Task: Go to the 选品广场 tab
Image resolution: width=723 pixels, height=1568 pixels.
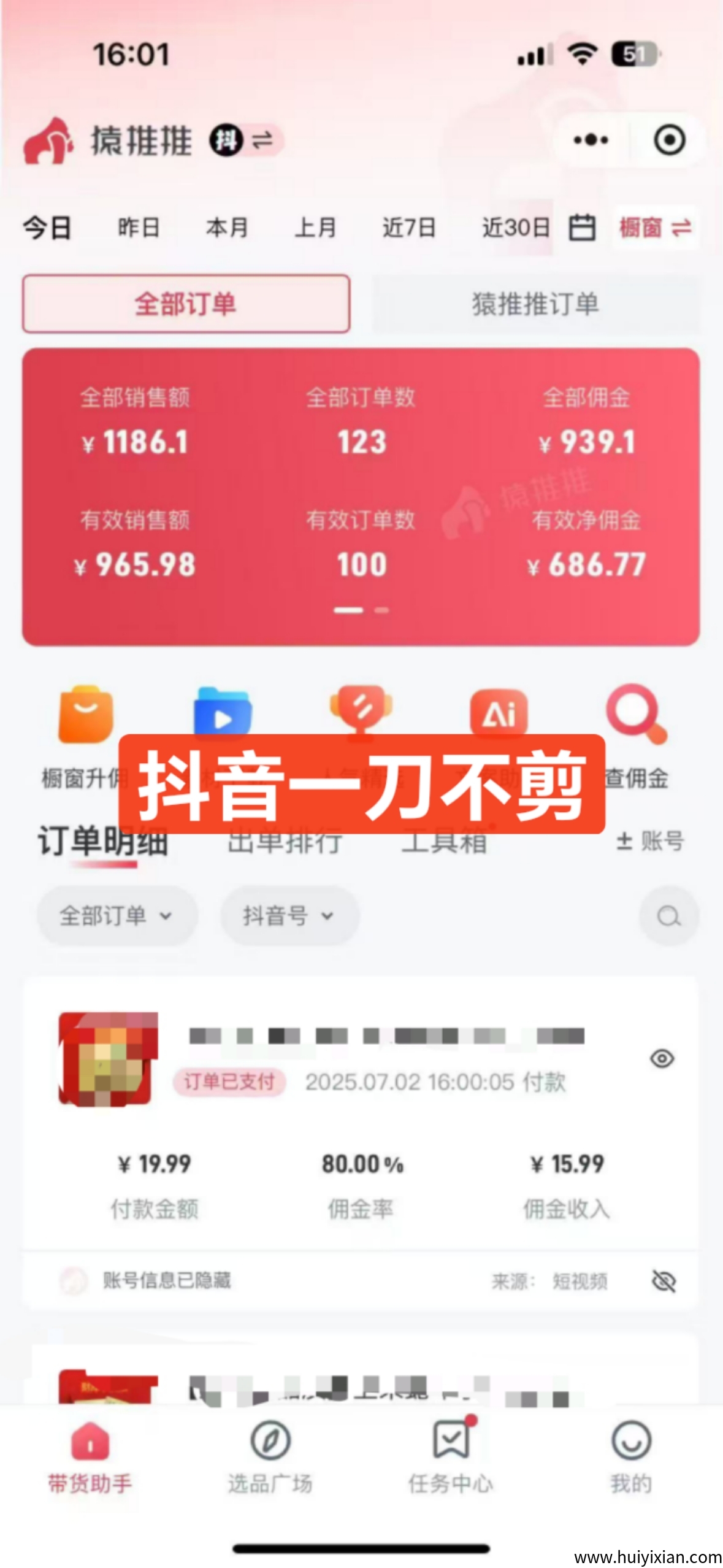Action: (270, 1457)
